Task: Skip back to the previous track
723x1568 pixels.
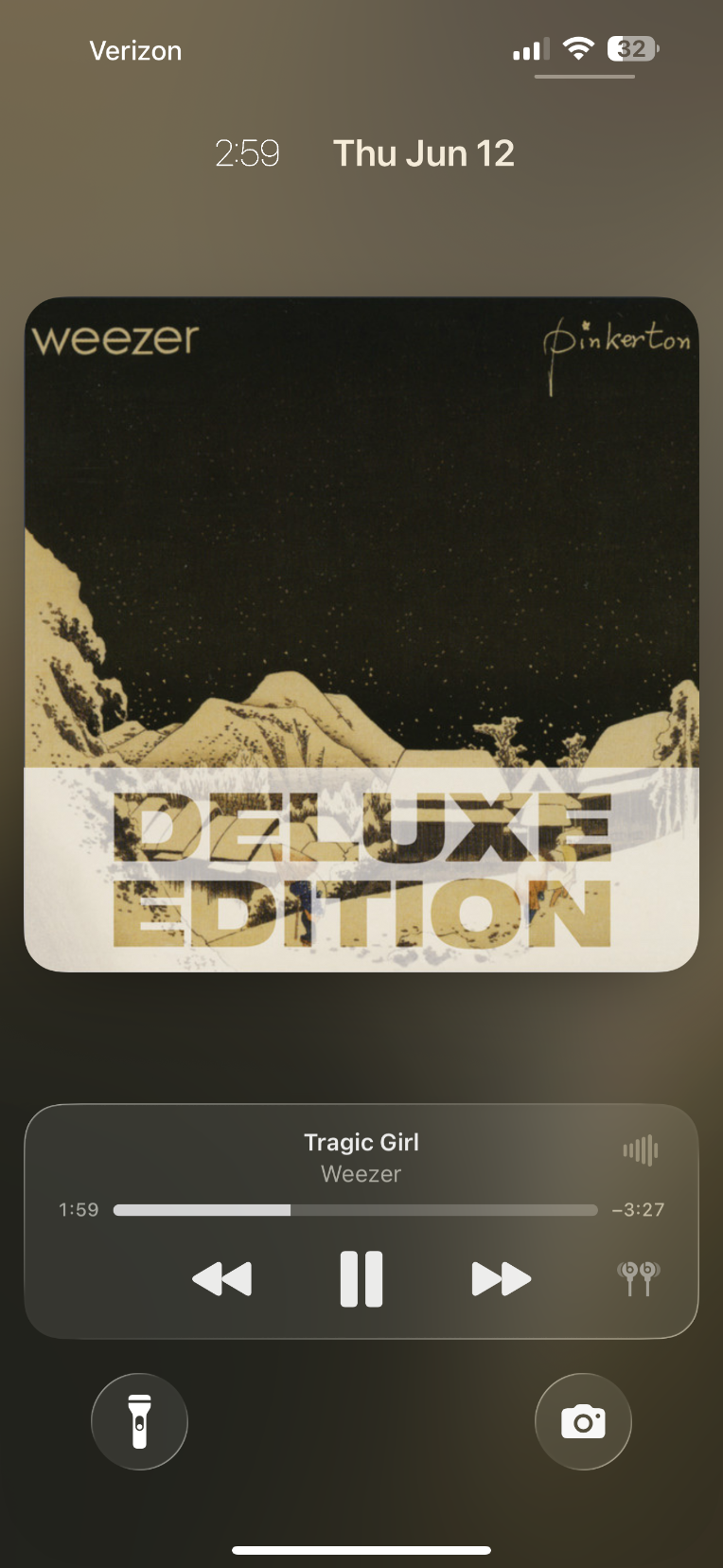Action: 222,1278
